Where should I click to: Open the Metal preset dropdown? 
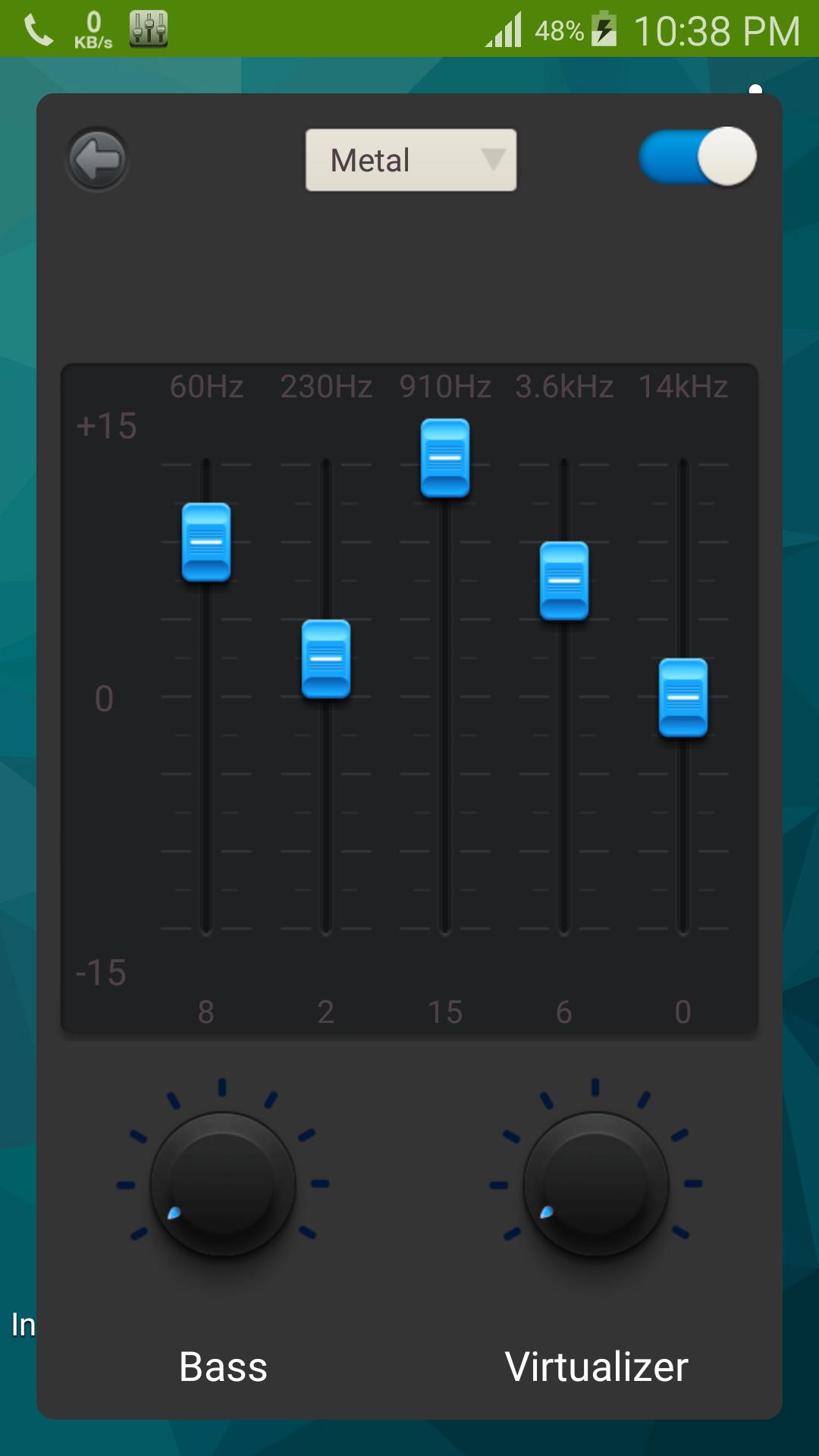point(410,160)
